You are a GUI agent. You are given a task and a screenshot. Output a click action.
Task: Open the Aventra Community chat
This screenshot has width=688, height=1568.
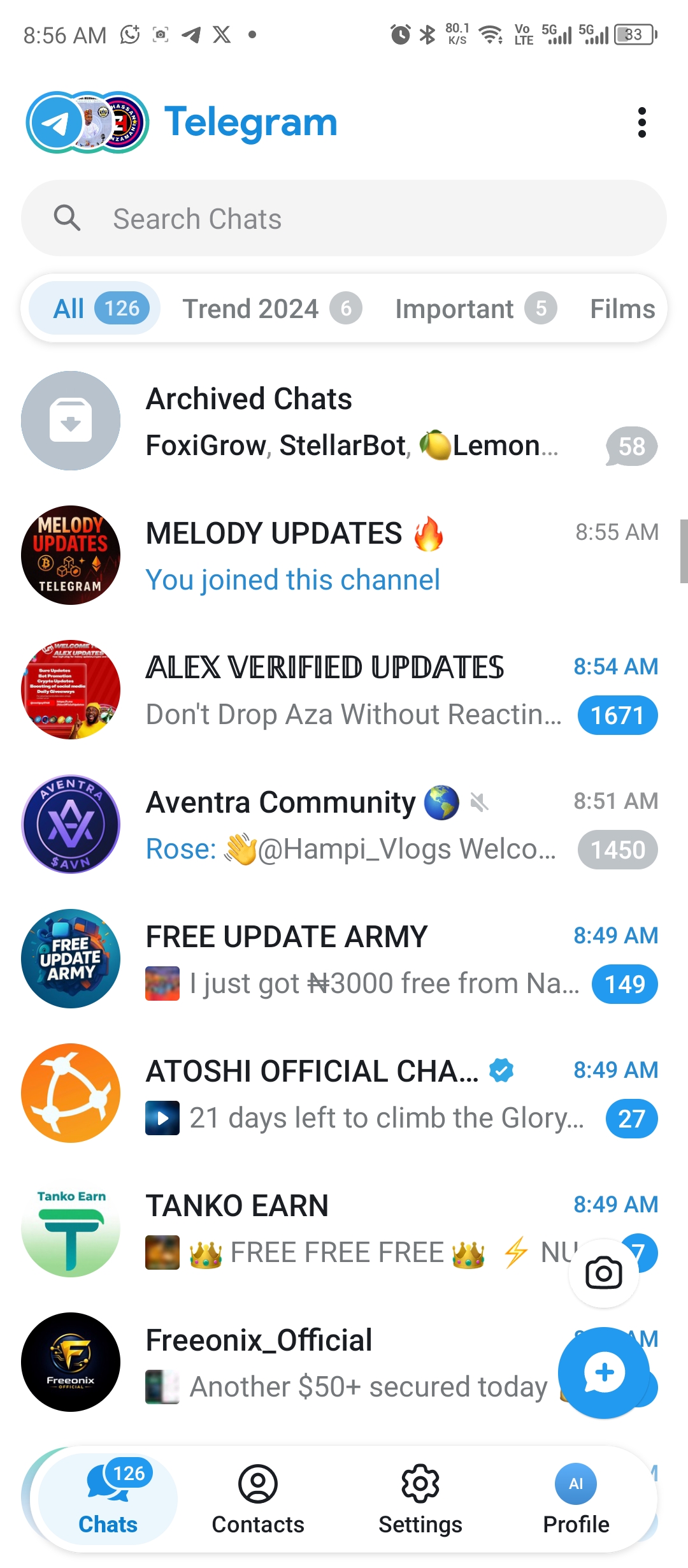344,825
